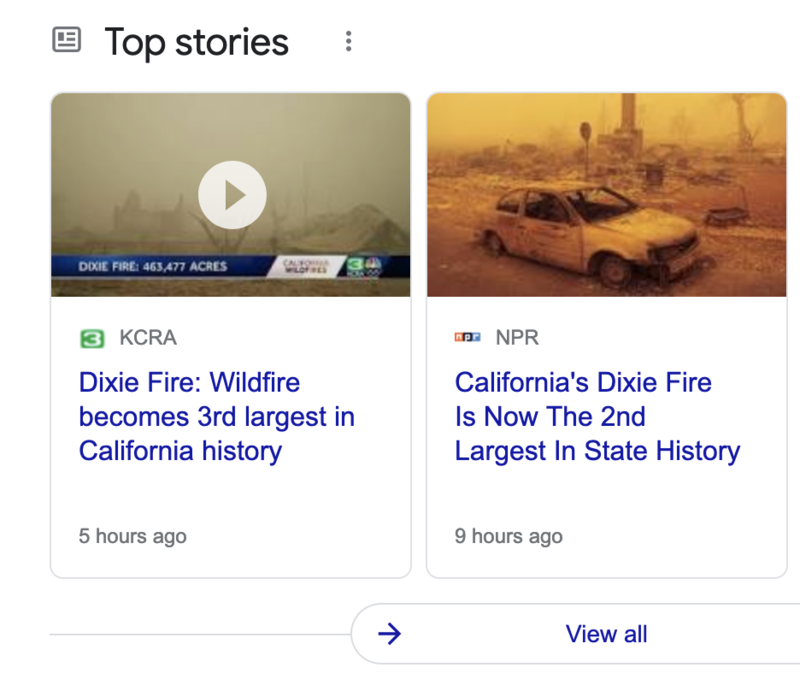
Task: Open the NPR burned car photo
Action: (x=606, y=195)
